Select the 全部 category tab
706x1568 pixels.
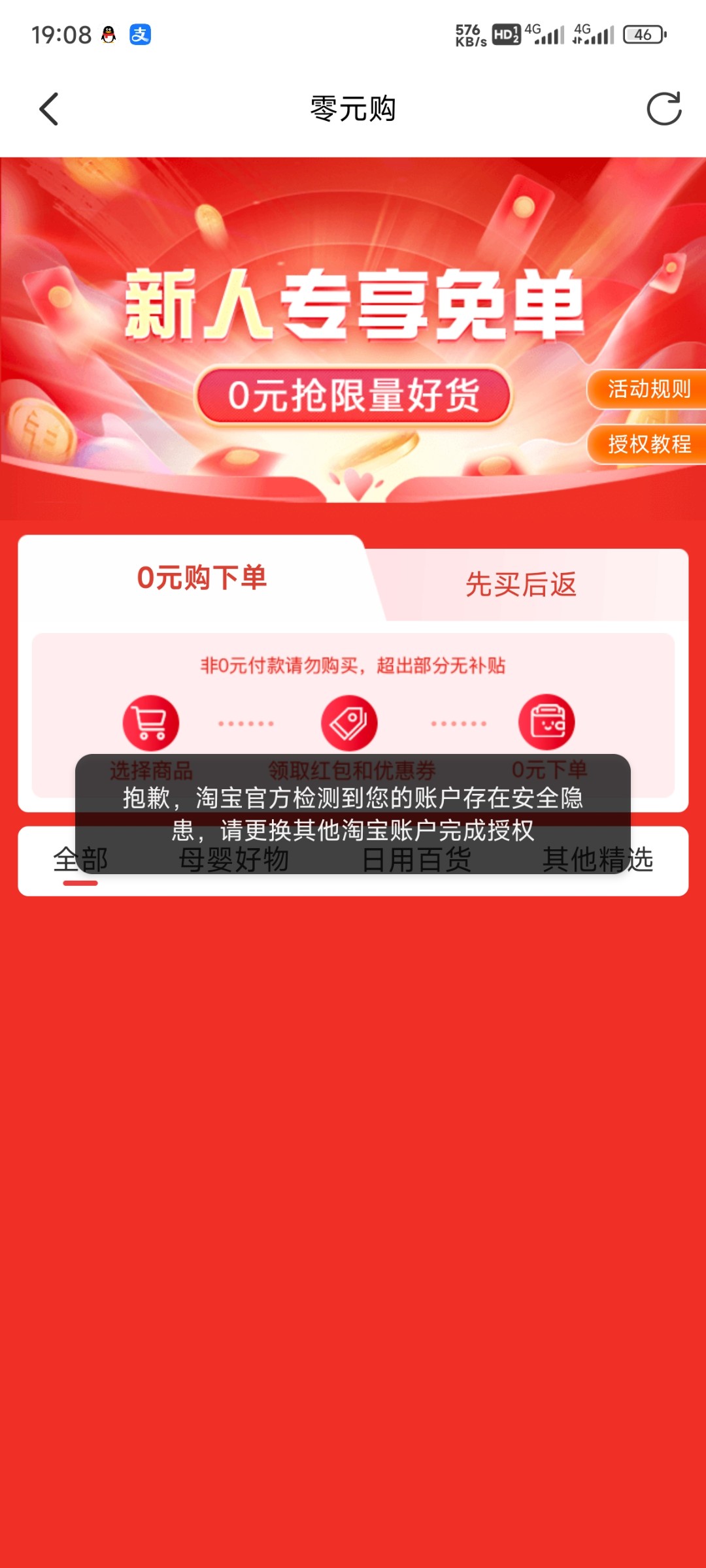coord(80,860)
